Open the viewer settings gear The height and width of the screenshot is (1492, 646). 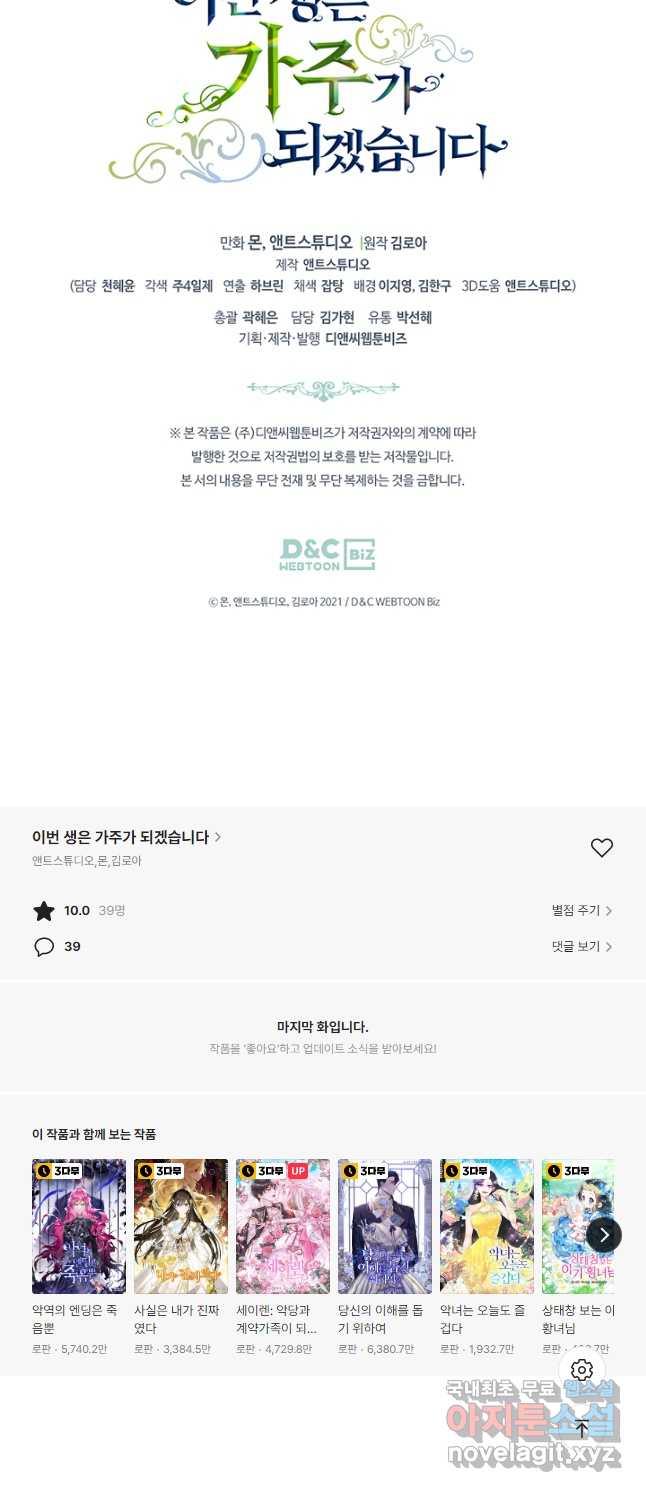[582, 1370]
